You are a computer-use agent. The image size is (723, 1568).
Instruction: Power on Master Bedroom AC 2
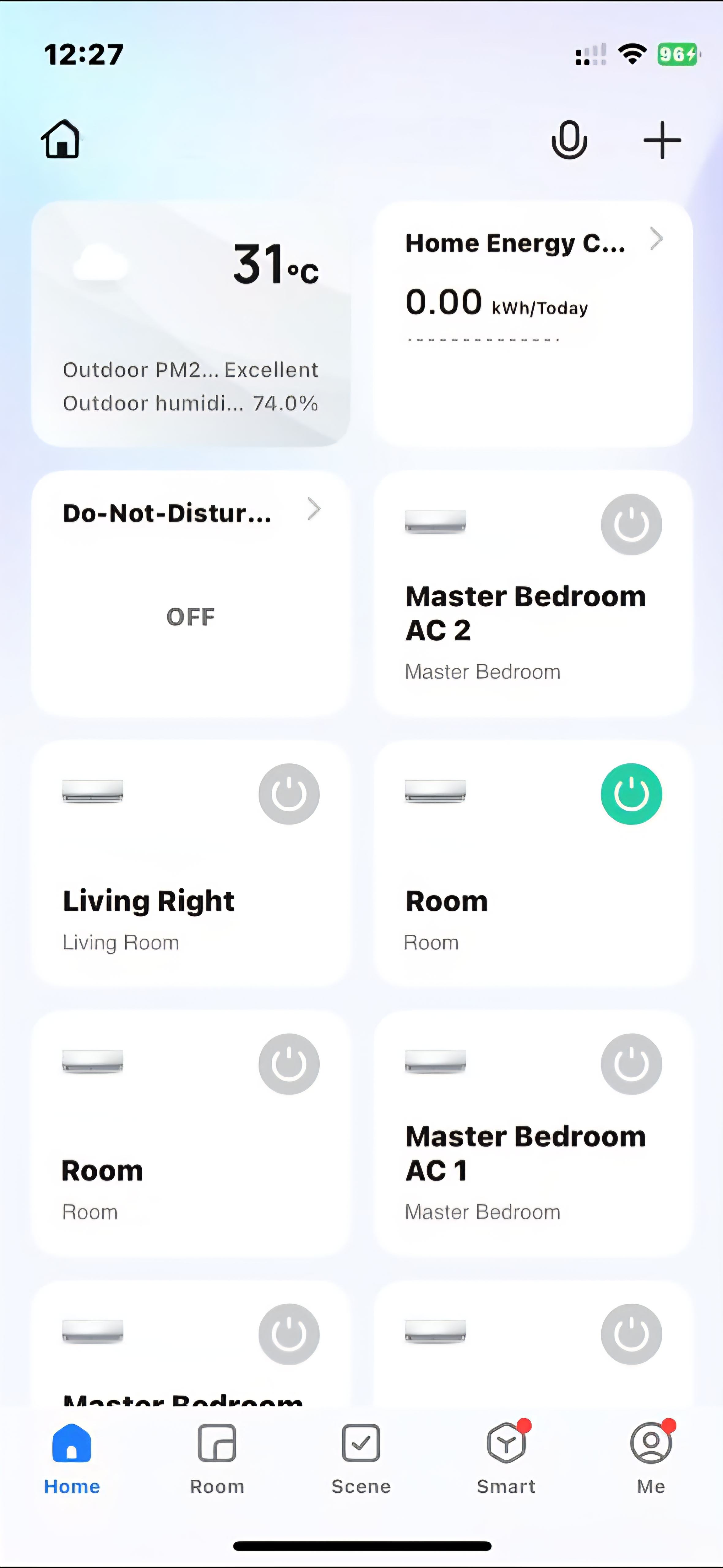[631, 524]
